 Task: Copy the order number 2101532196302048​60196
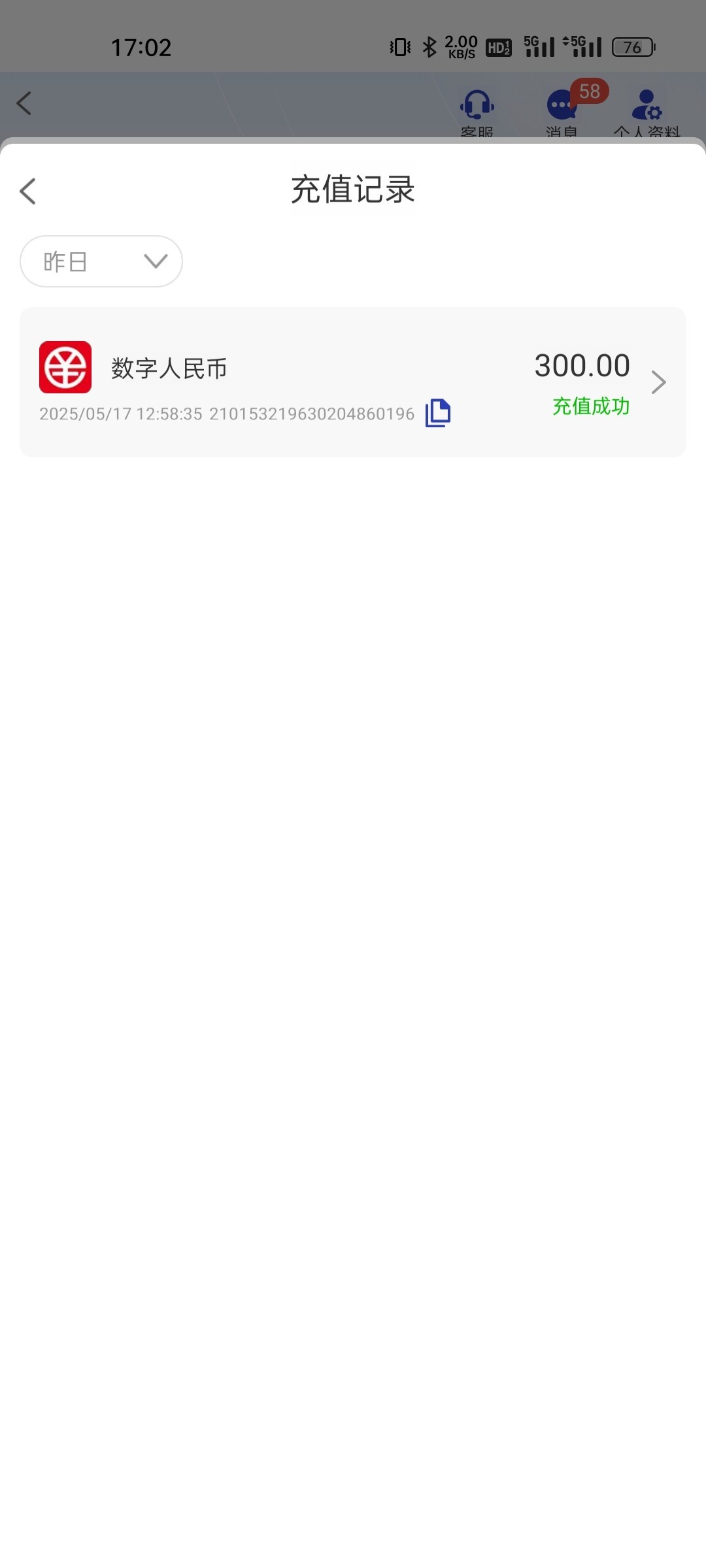coord(438,413)
